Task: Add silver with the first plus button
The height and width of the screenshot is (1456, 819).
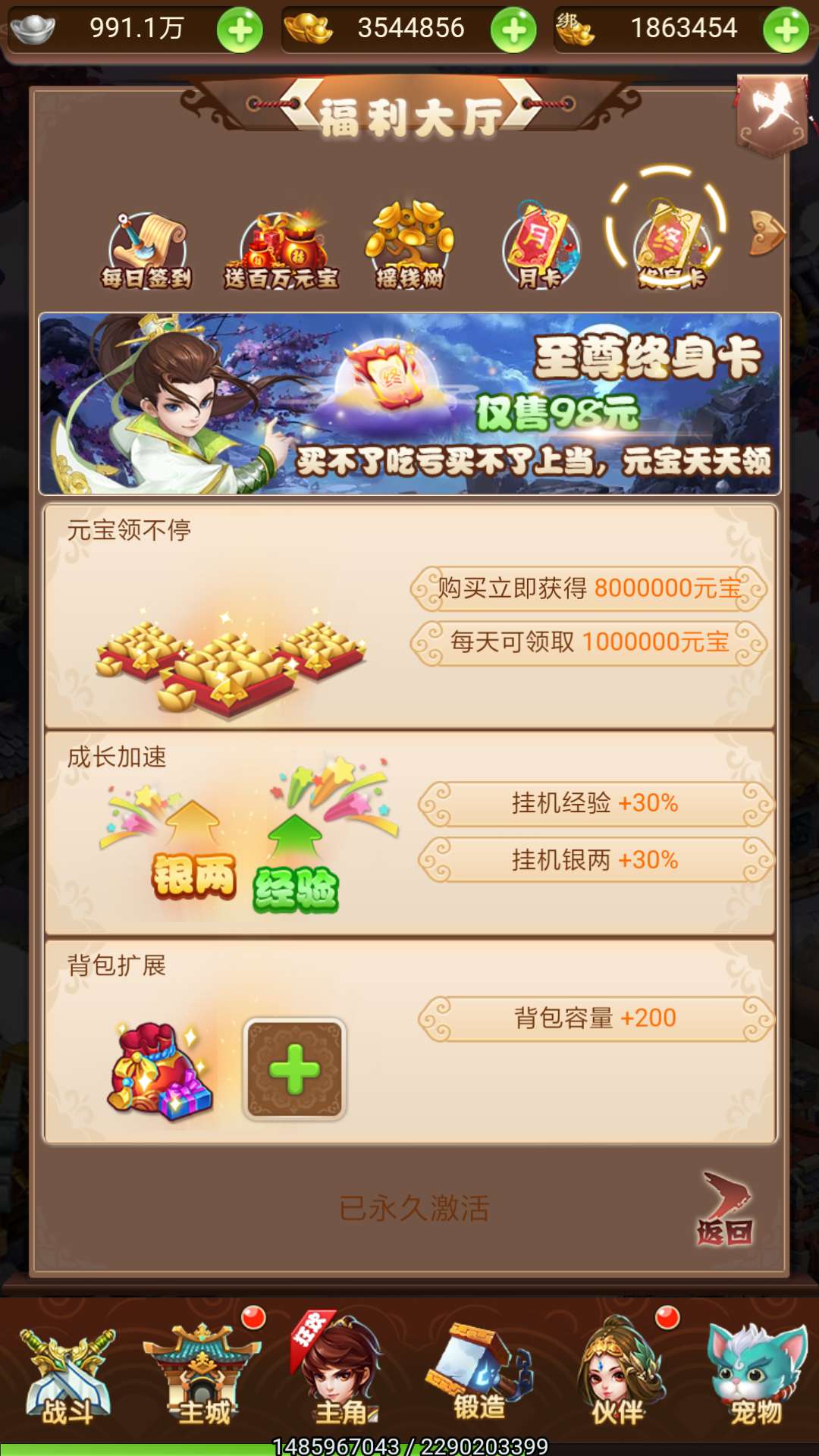Action: tap(240, 30)
